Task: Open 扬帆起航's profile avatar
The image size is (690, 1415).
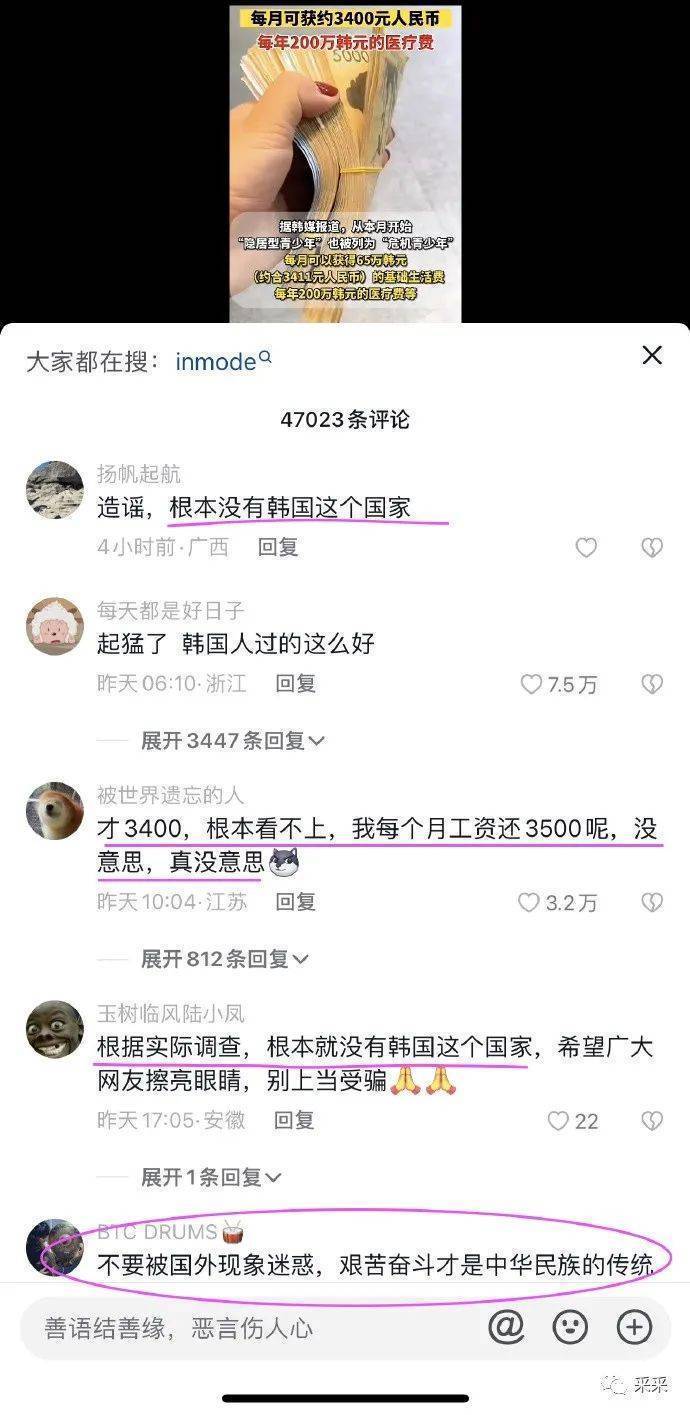Action: point(55,490)
